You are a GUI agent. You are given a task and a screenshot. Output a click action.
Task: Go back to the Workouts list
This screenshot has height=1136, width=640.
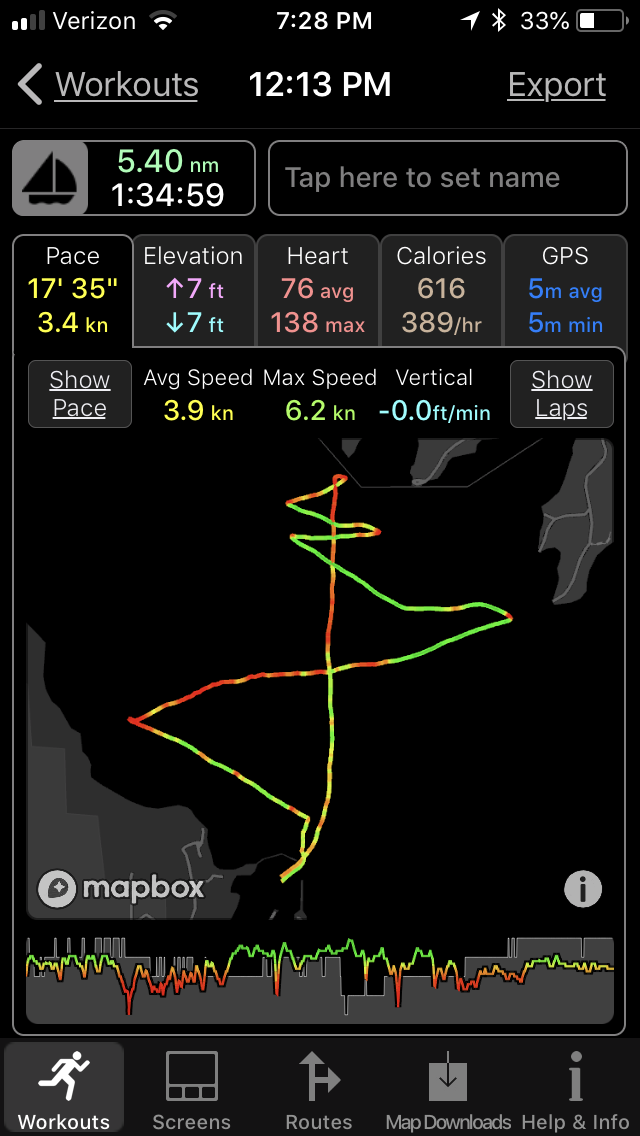(x=110, y=85)
